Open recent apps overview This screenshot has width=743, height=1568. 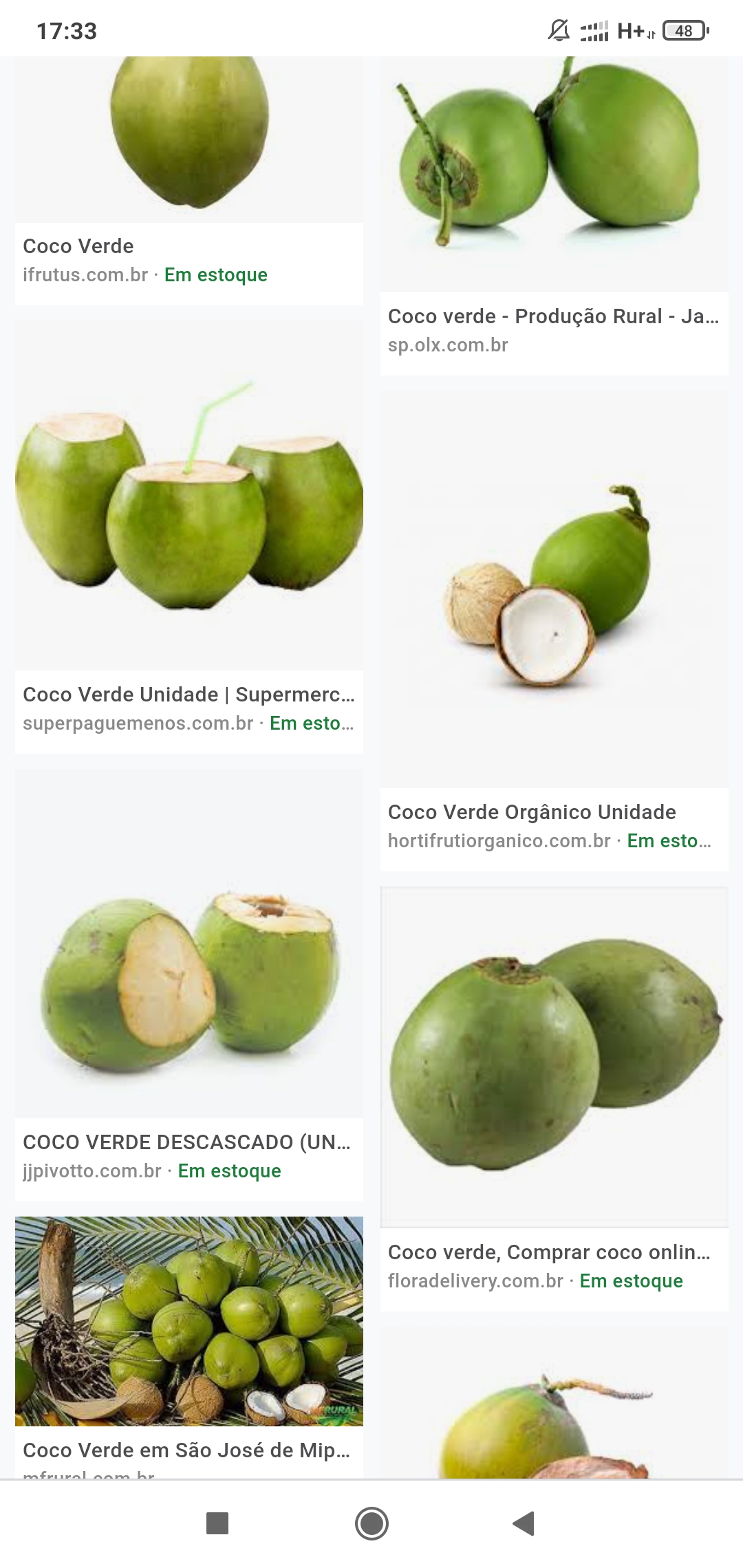coord(217,1523)
